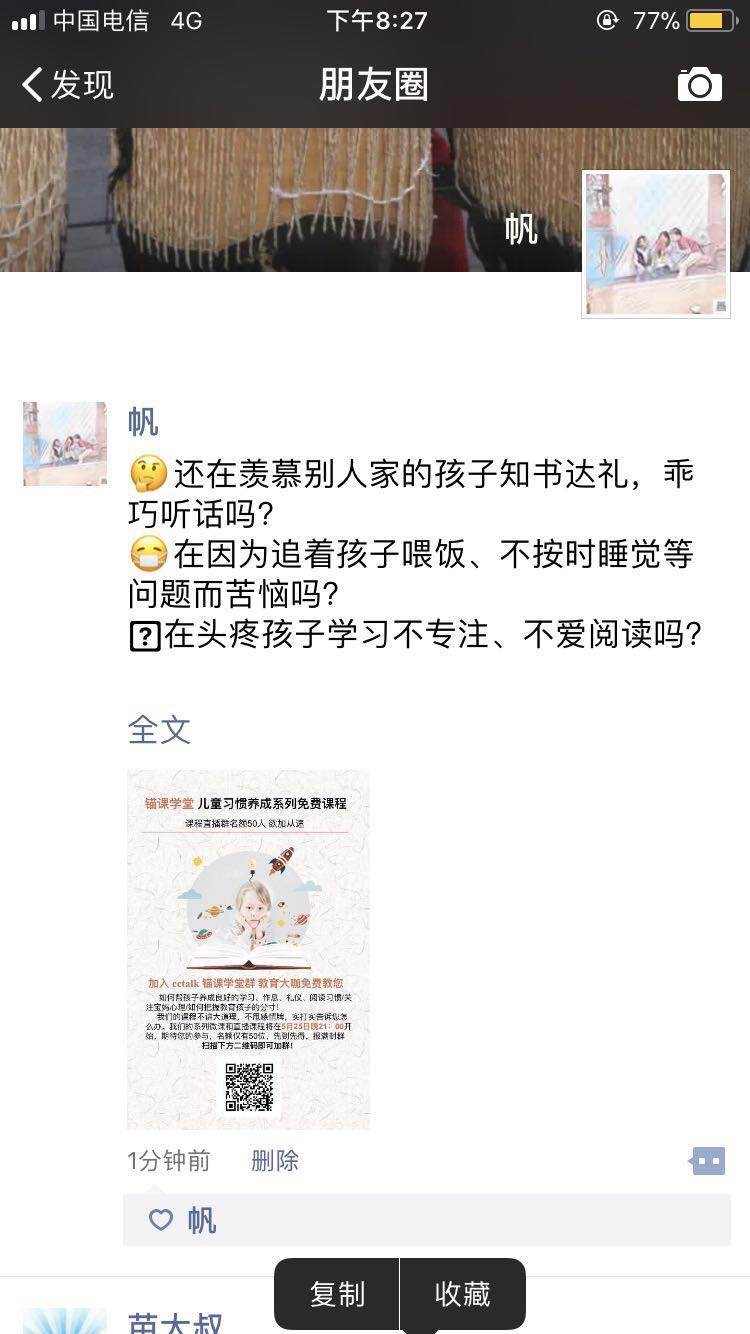Viewport: 750px width, 1334px height.
Task: Delete this post with 删除
Action: click(x=275, y=1161)
